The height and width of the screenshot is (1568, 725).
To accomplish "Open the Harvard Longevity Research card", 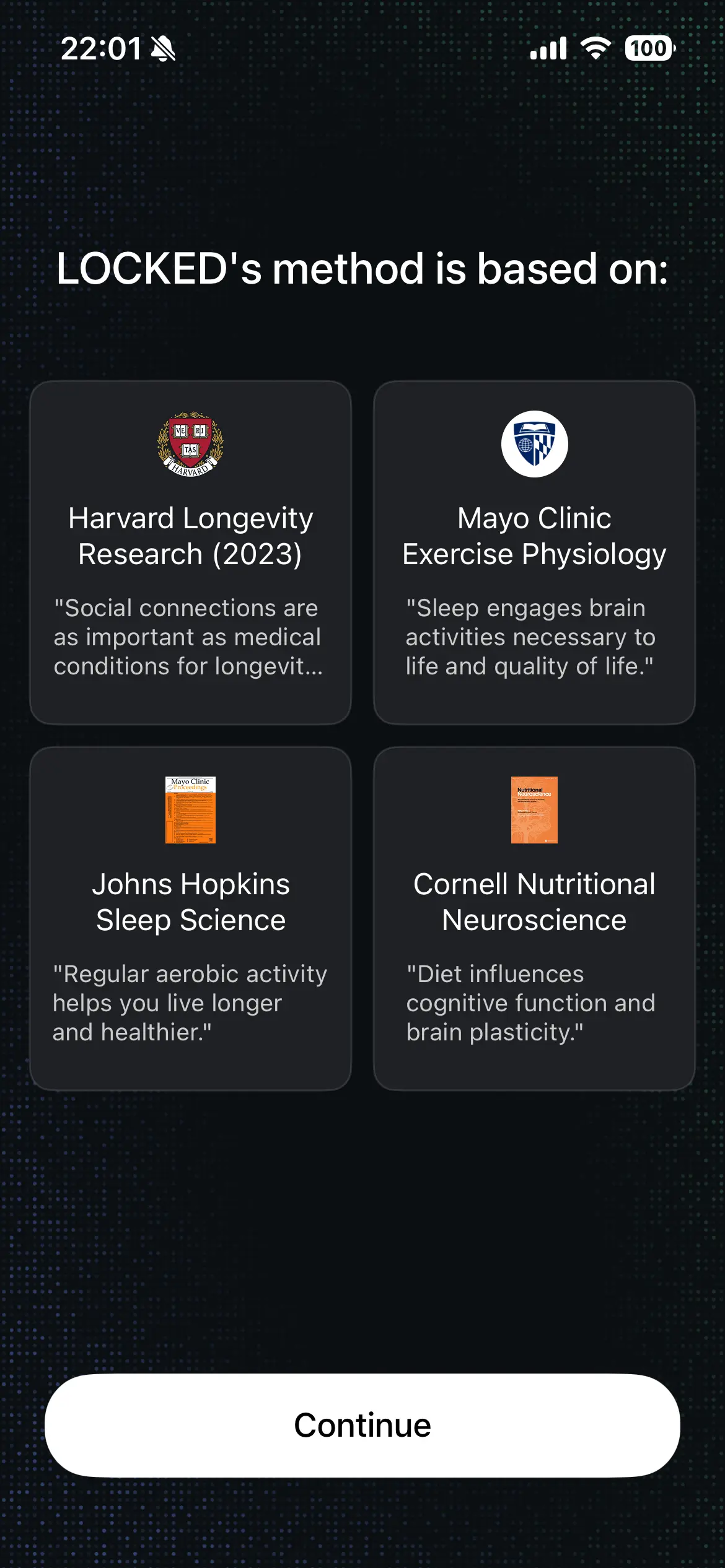I will [x=190, y=552].
